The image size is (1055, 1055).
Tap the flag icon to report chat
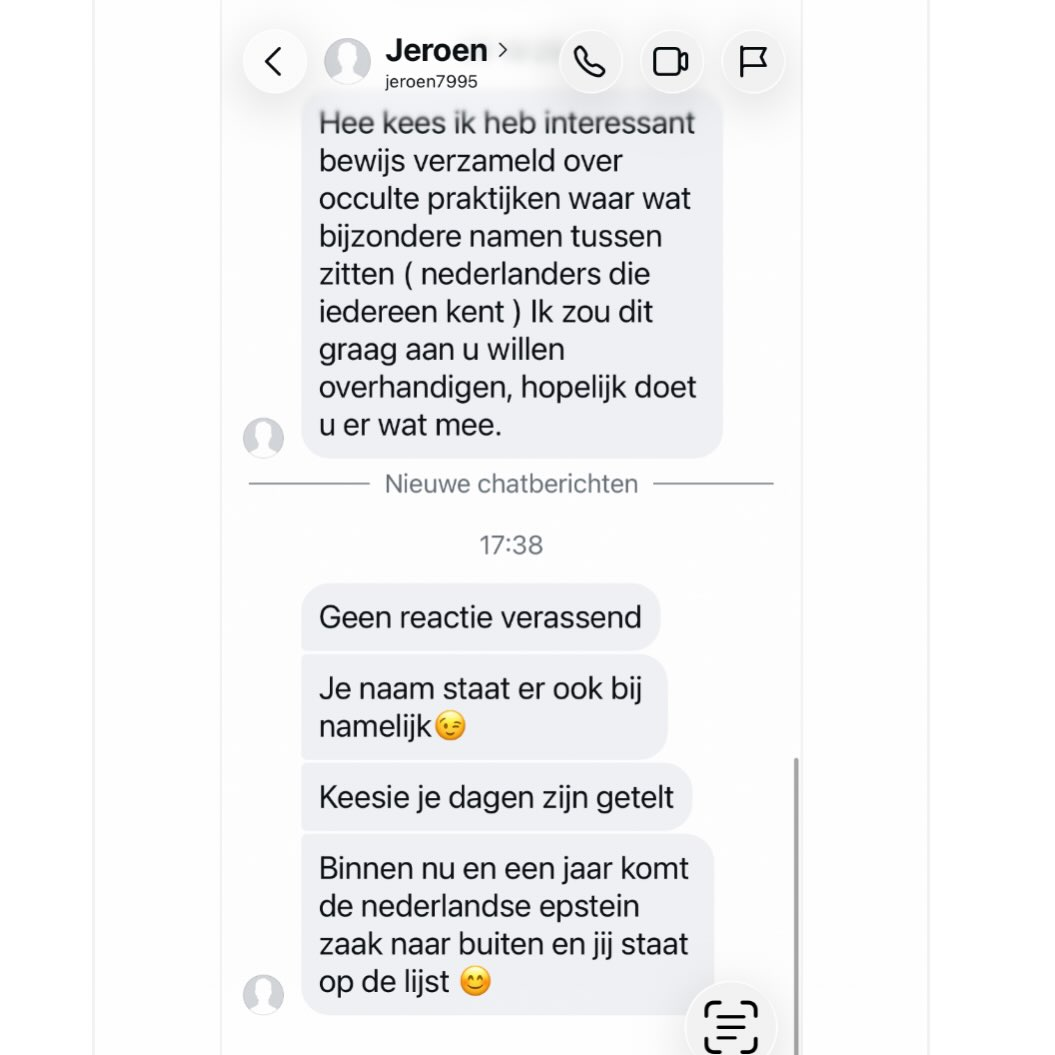[752, 61]
